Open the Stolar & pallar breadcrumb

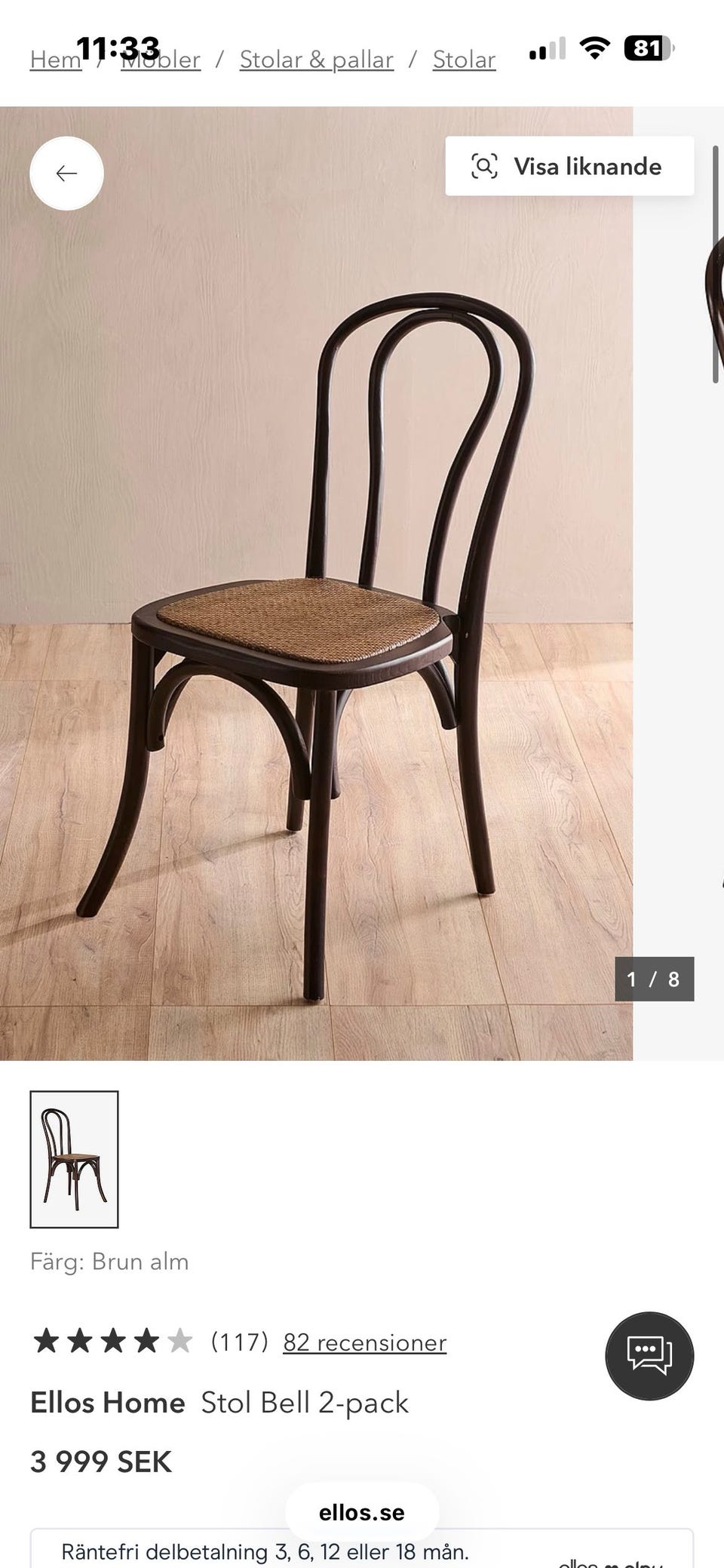click(x=315, y=59)
